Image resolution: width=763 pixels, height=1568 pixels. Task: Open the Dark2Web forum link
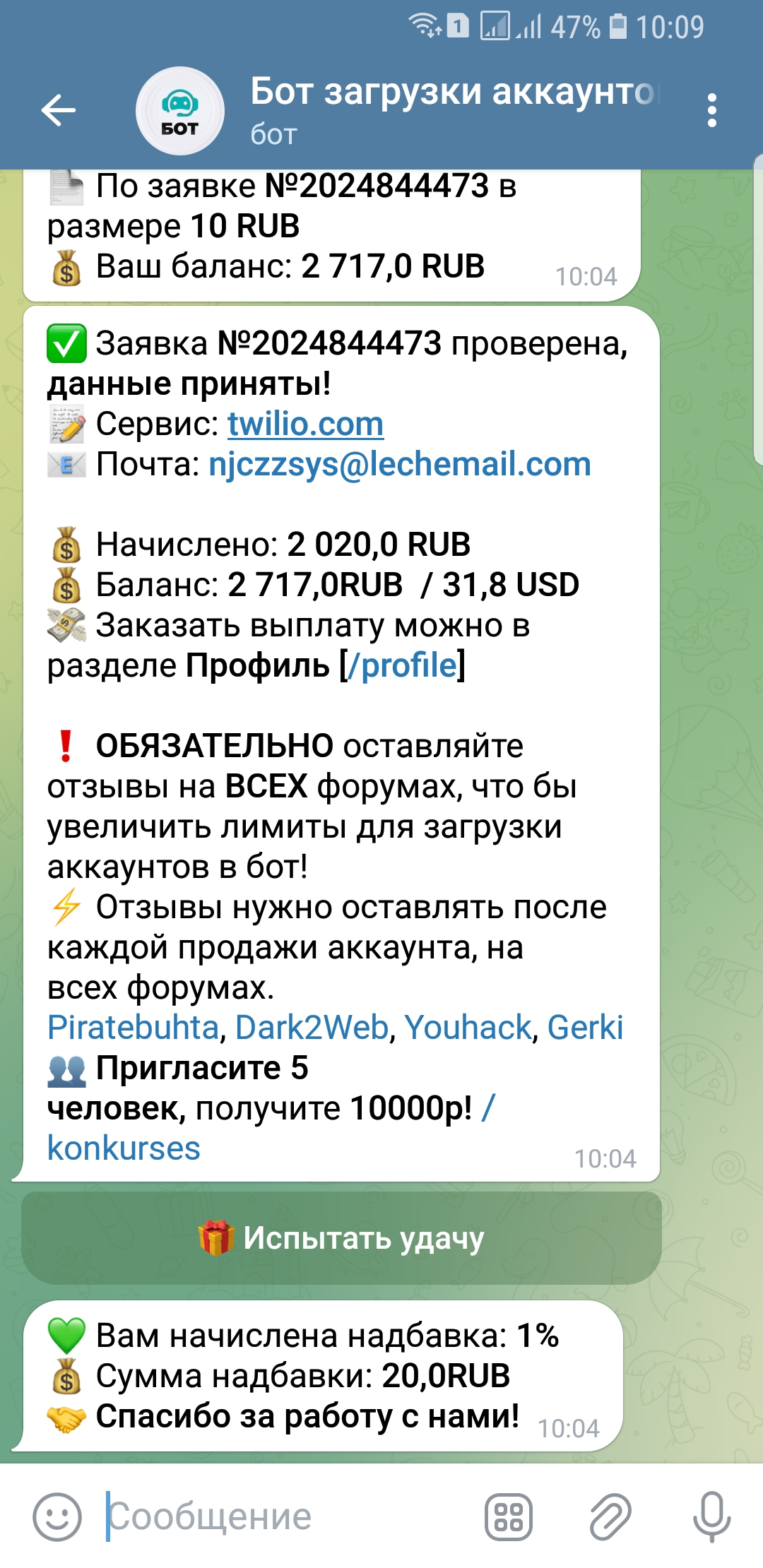(x=312, y=1028)
